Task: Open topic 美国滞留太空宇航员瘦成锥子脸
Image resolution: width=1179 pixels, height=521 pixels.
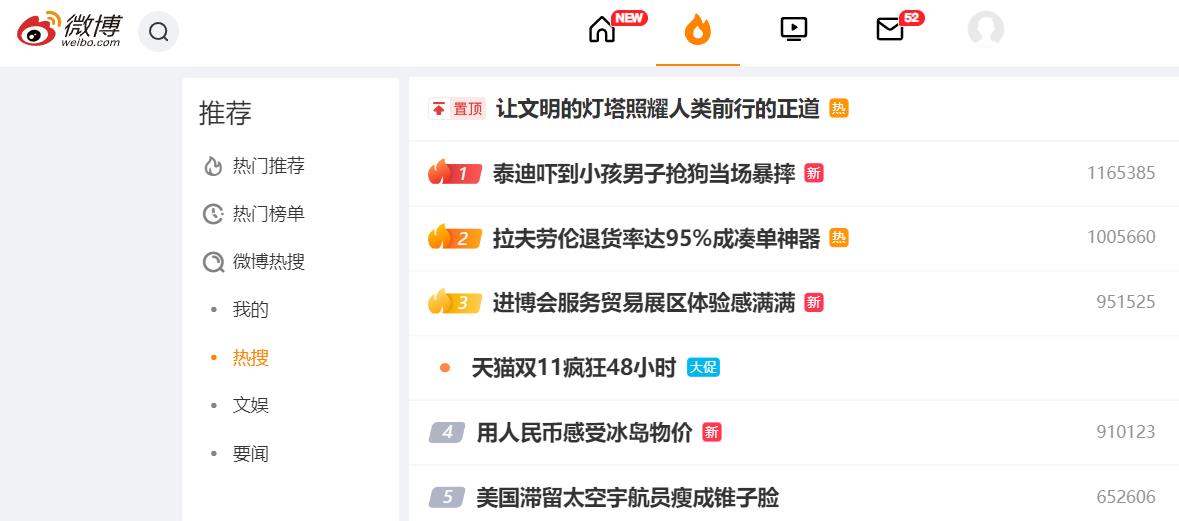Action: [x=628, y=497]
